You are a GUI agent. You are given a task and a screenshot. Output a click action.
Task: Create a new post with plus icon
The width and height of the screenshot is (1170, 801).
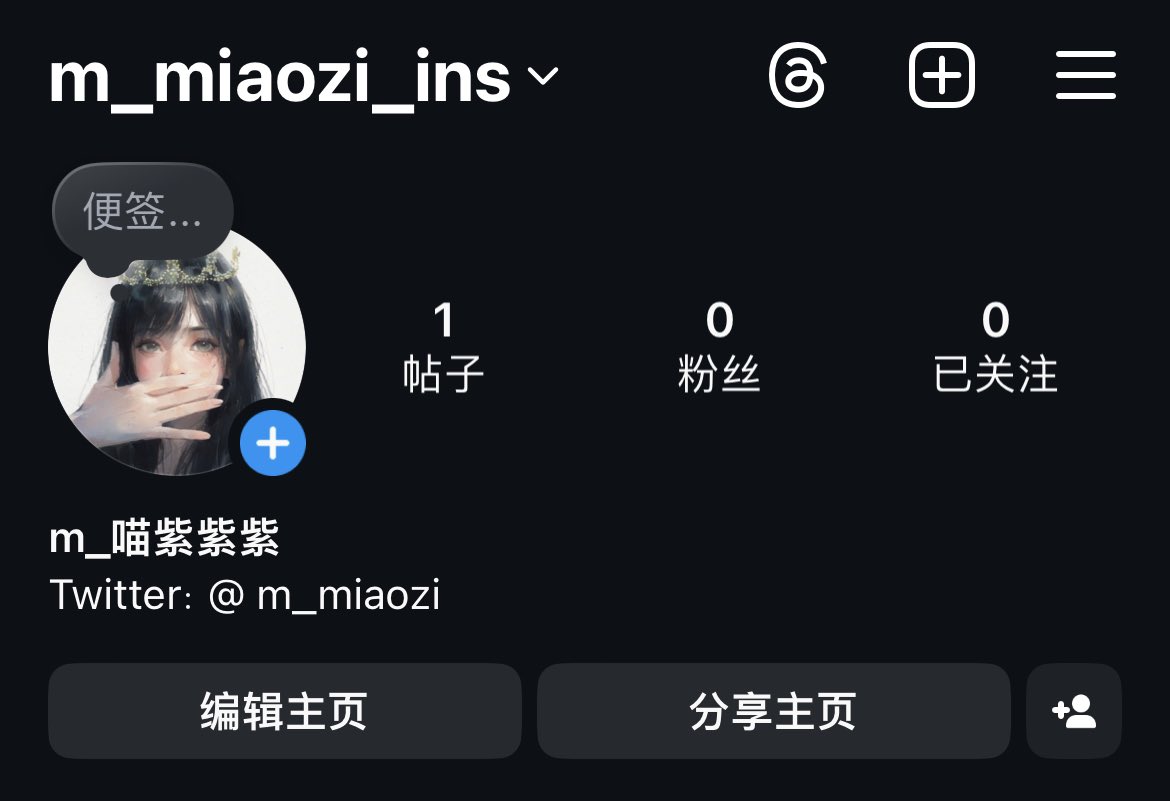pyautogui.click(x=941, y=76)
